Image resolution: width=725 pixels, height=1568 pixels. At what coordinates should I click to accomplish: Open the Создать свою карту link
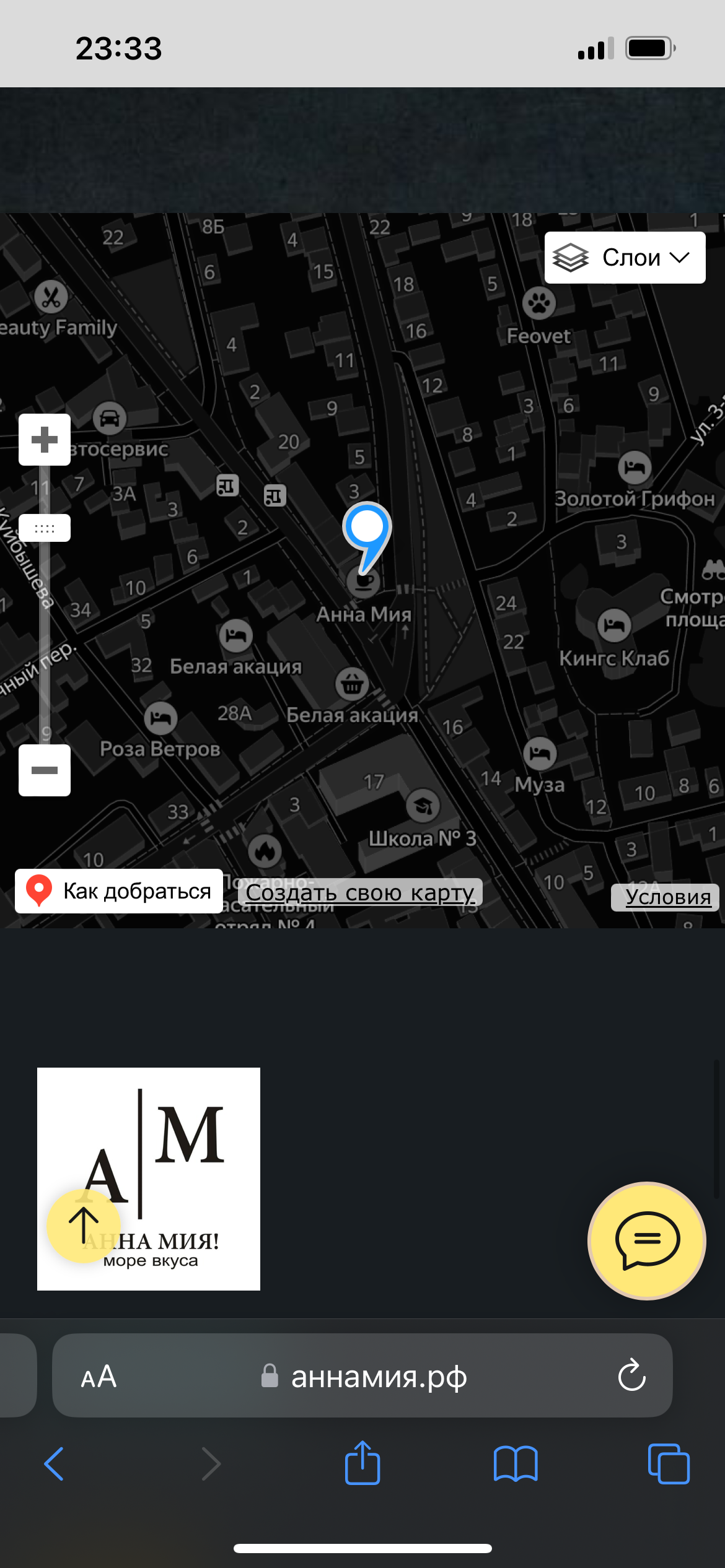(x=360, y=892)
